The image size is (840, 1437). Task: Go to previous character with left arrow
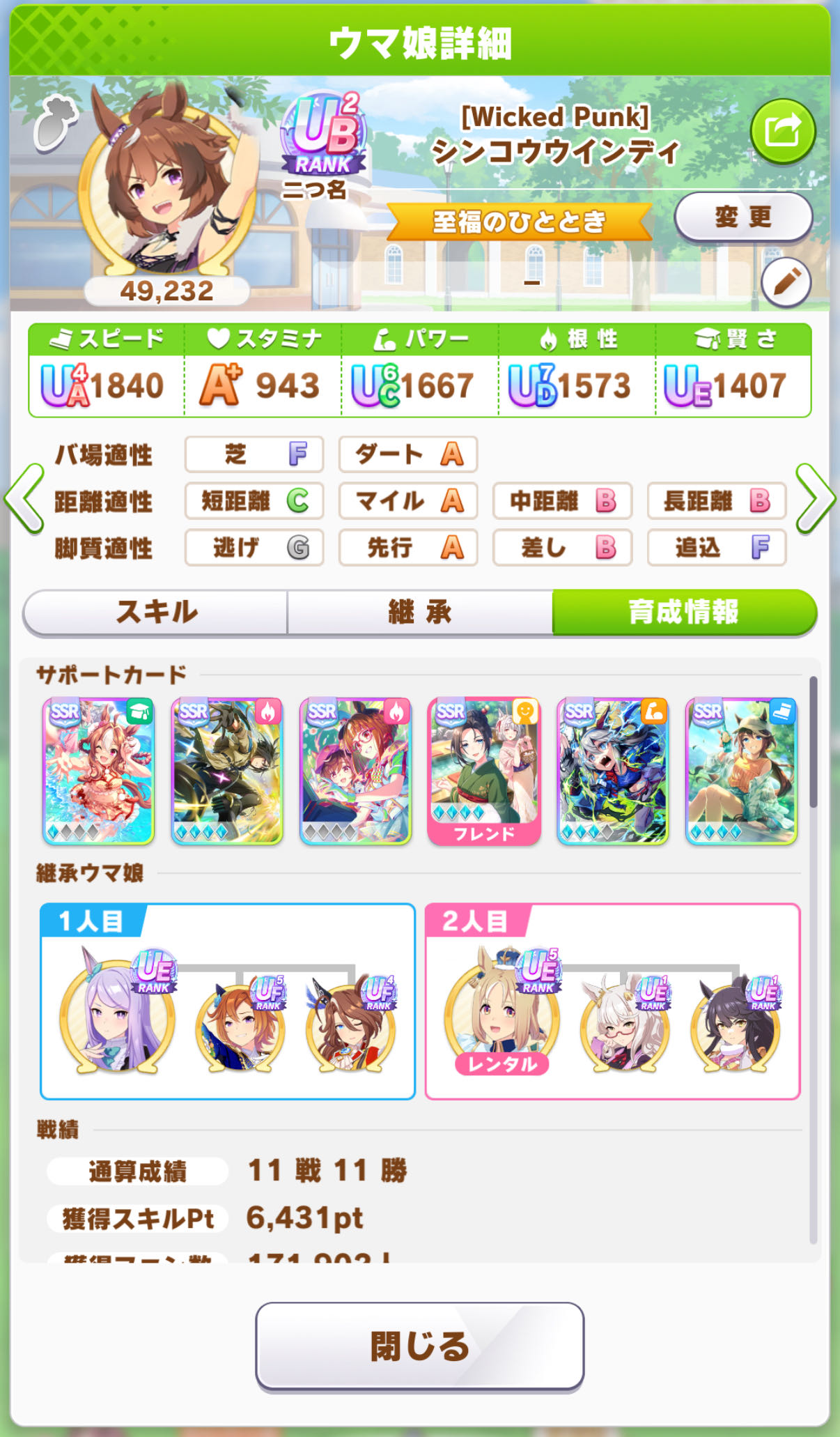point(25,499)
